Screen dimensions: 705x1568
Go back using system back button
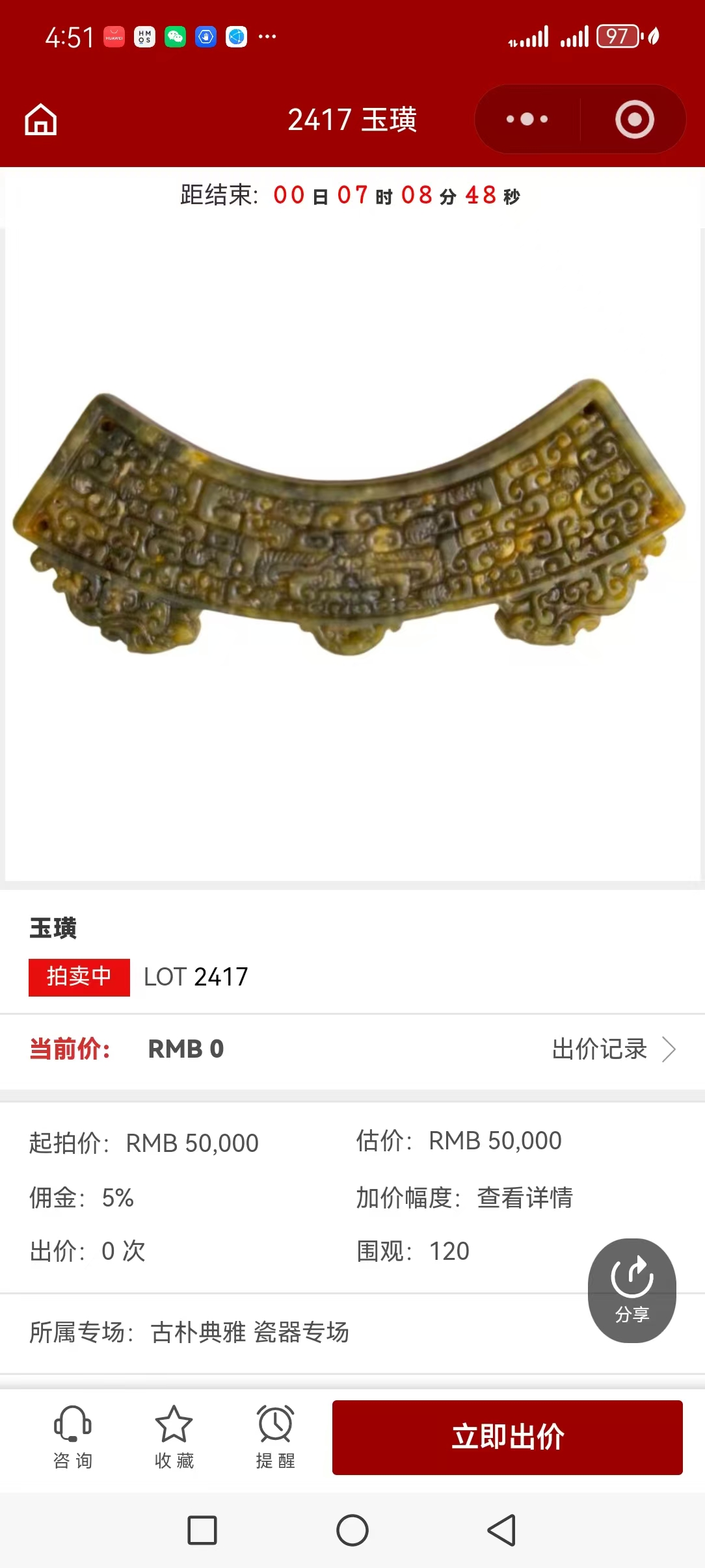501,1530
